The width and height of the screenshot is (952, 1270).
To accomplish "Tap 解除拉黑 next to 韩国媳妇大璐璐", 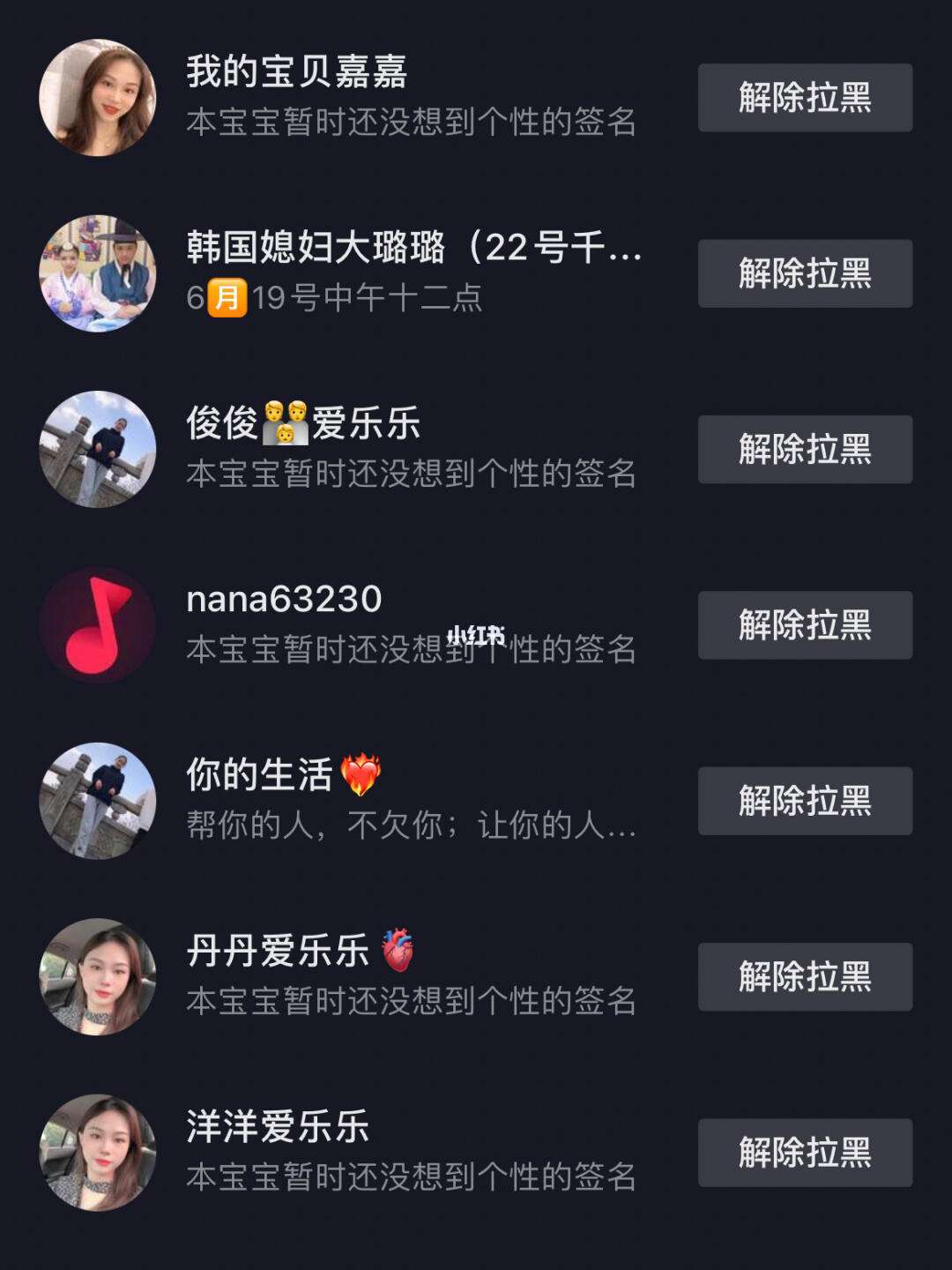I will click(805, 273).
